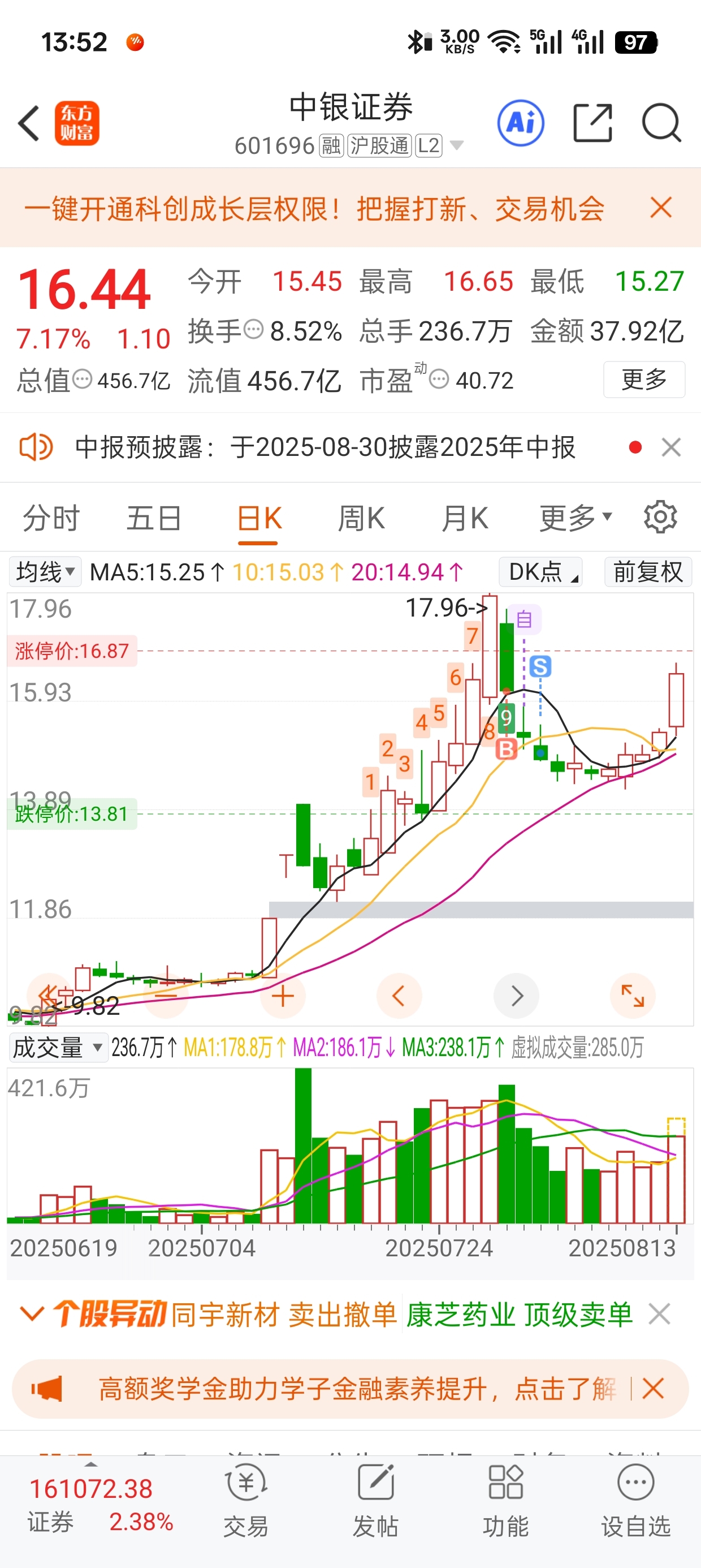Image resolution: width=701 pixels, height=1568 pixels.
Task: Tap 更多 for more quote details
Action: pos(644,380)
